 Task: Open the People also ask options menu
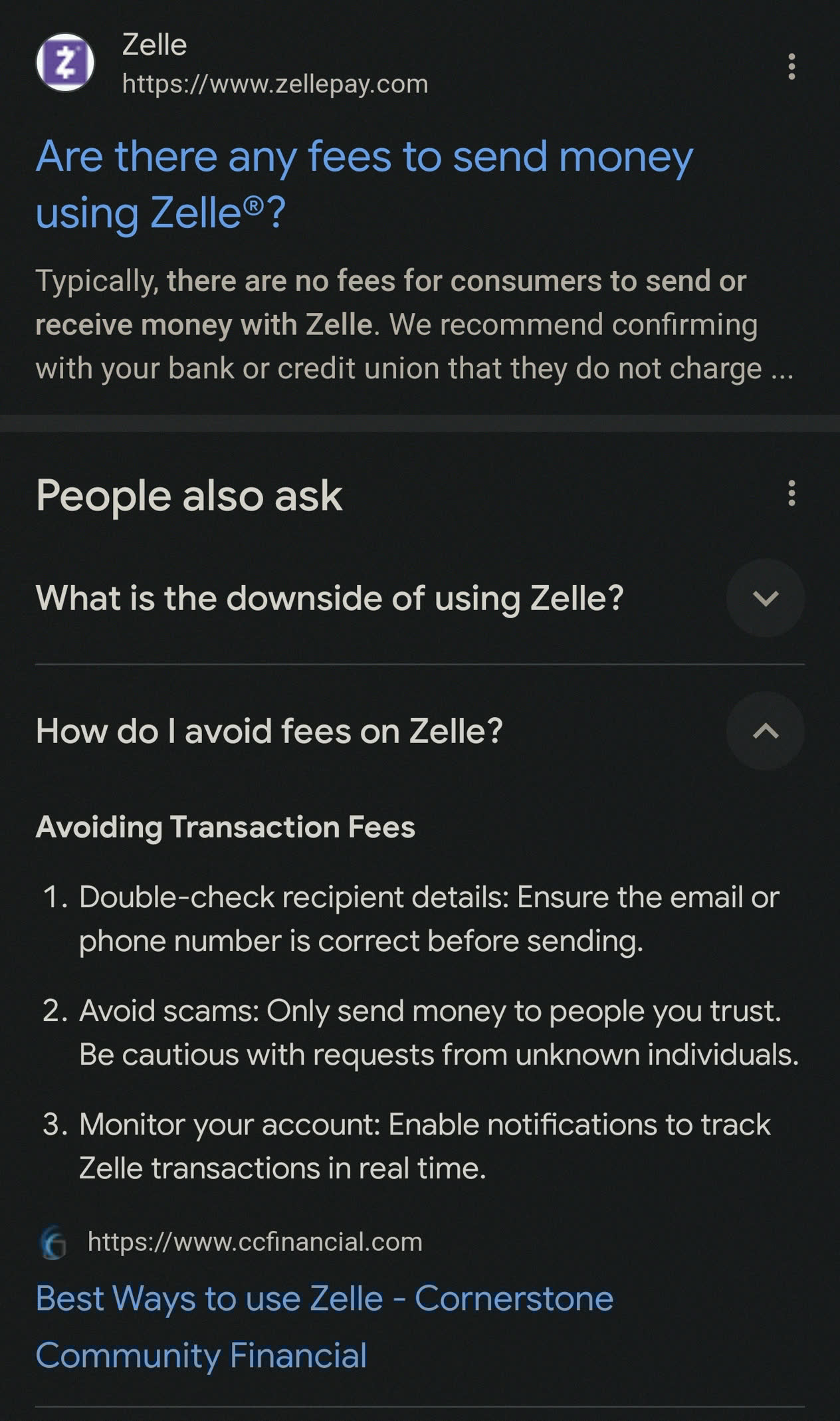[791, 494]
